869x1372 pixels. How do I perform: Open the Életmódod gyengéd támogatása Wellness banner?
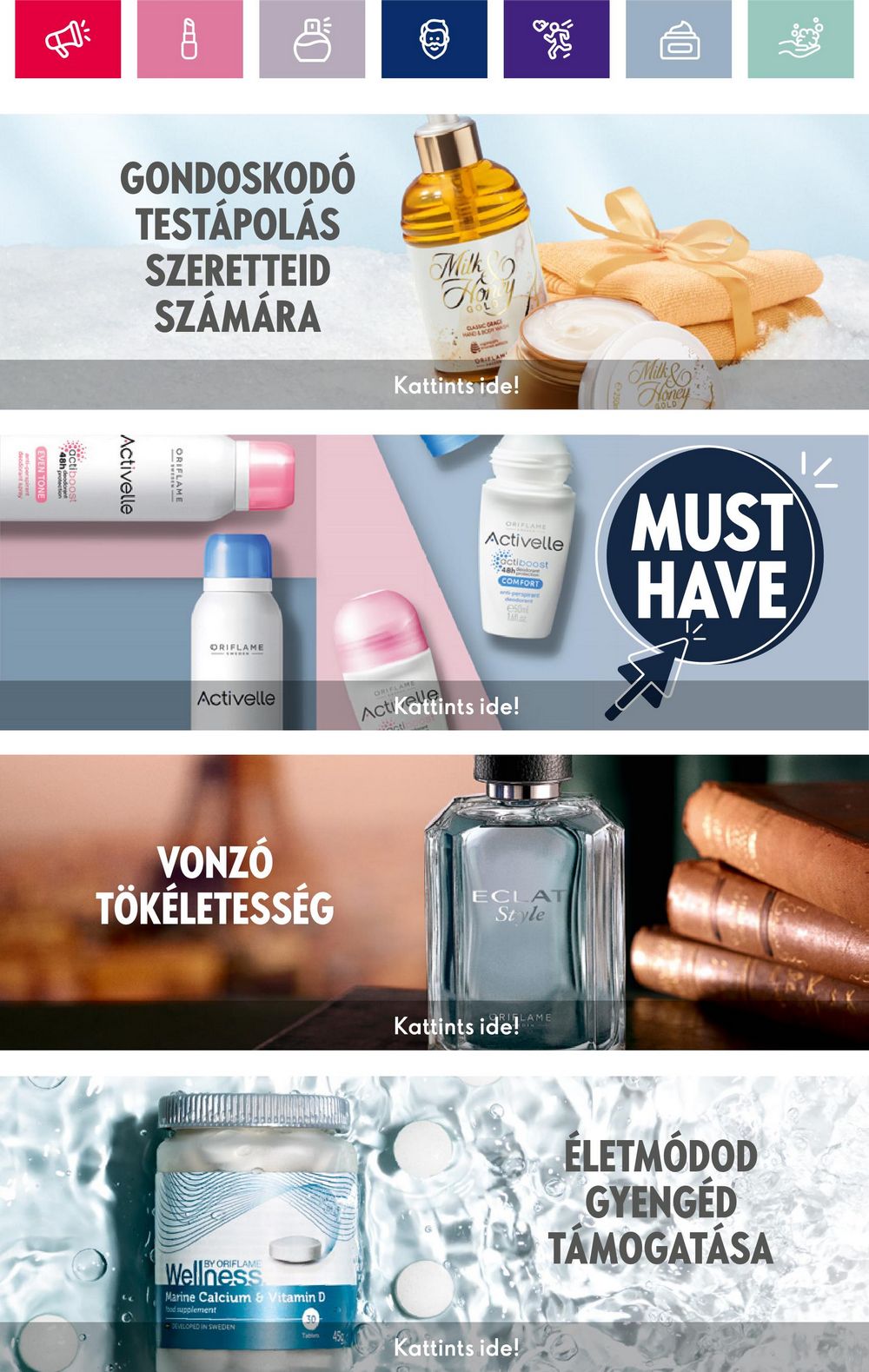point(434,1223)
